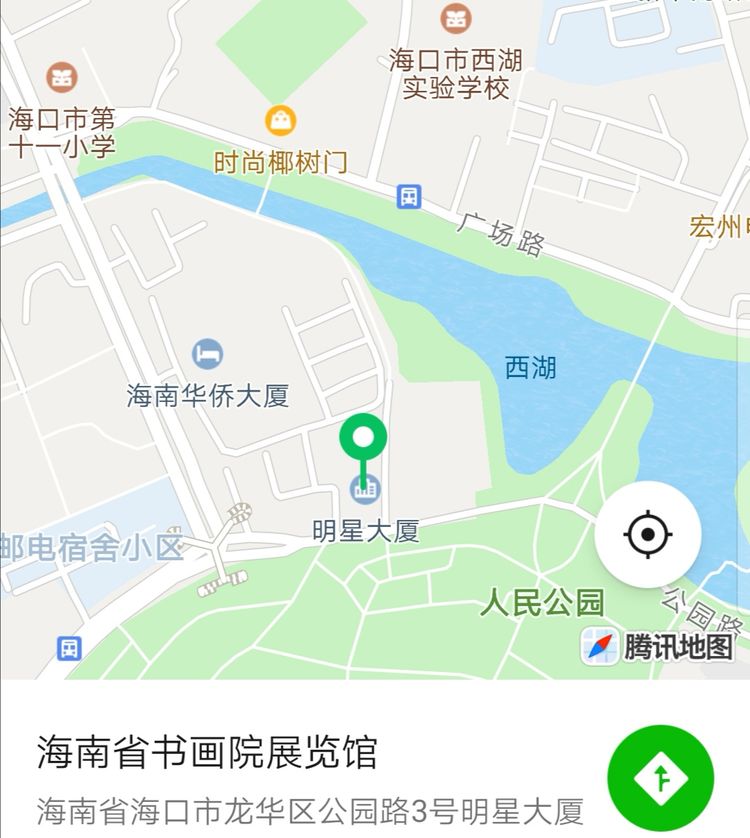The width and height of the screenshot is (750, 838).
Task: Start navigation with the green directions button
Action: (660, 778)
